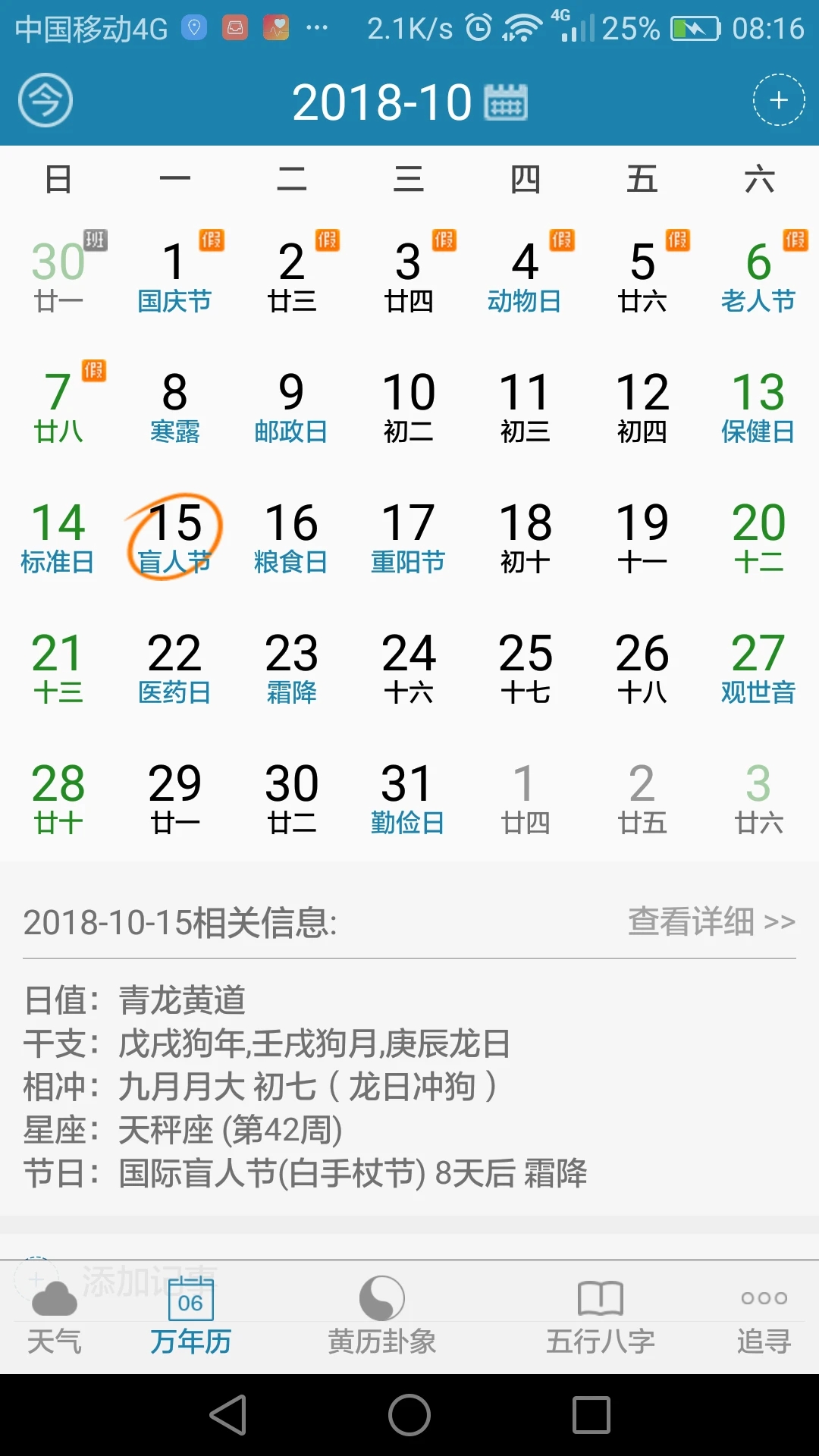Switch to the 万年历 tab
The height and width of the screenshot is (1456, 819).
[x=190, y=1319]
